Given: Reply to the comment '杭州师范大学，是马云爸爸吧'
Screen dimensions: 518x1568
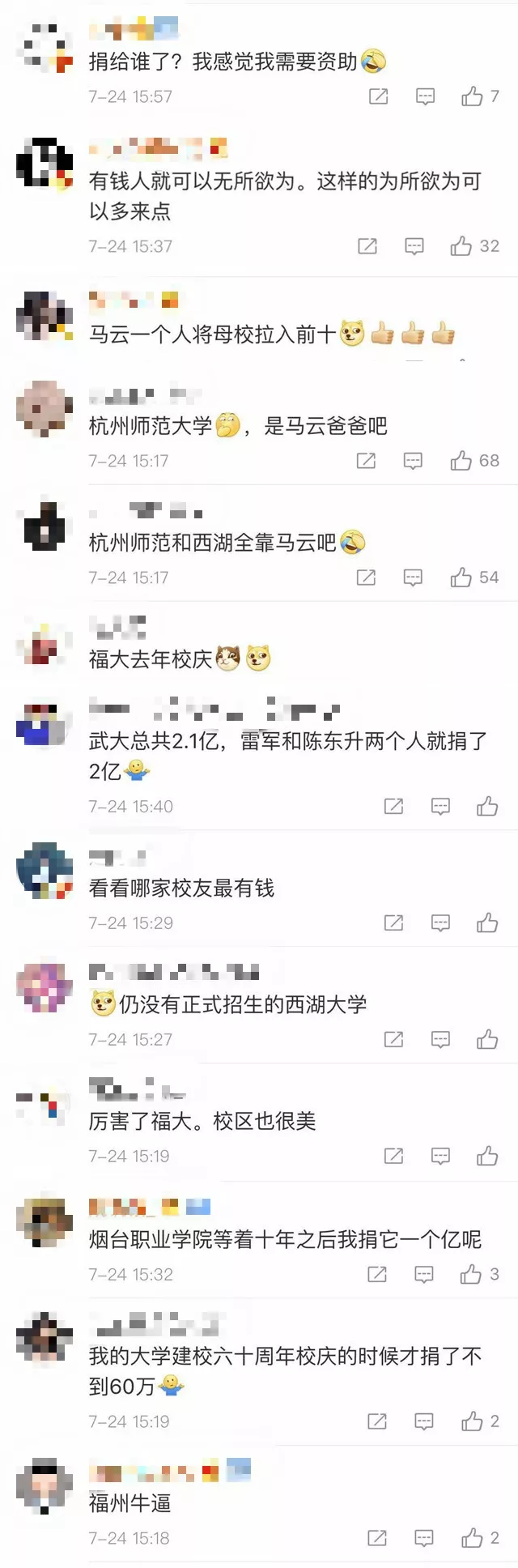Looking at the screenshot, I should click(x=413, y=461).
